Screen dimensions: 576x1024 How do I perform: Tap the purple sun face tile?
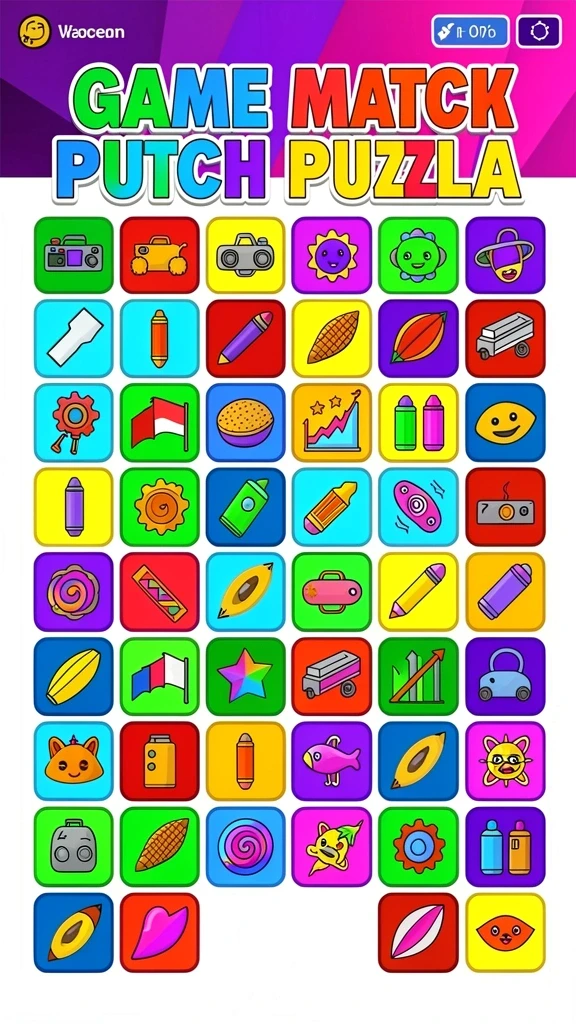point(331,255)
